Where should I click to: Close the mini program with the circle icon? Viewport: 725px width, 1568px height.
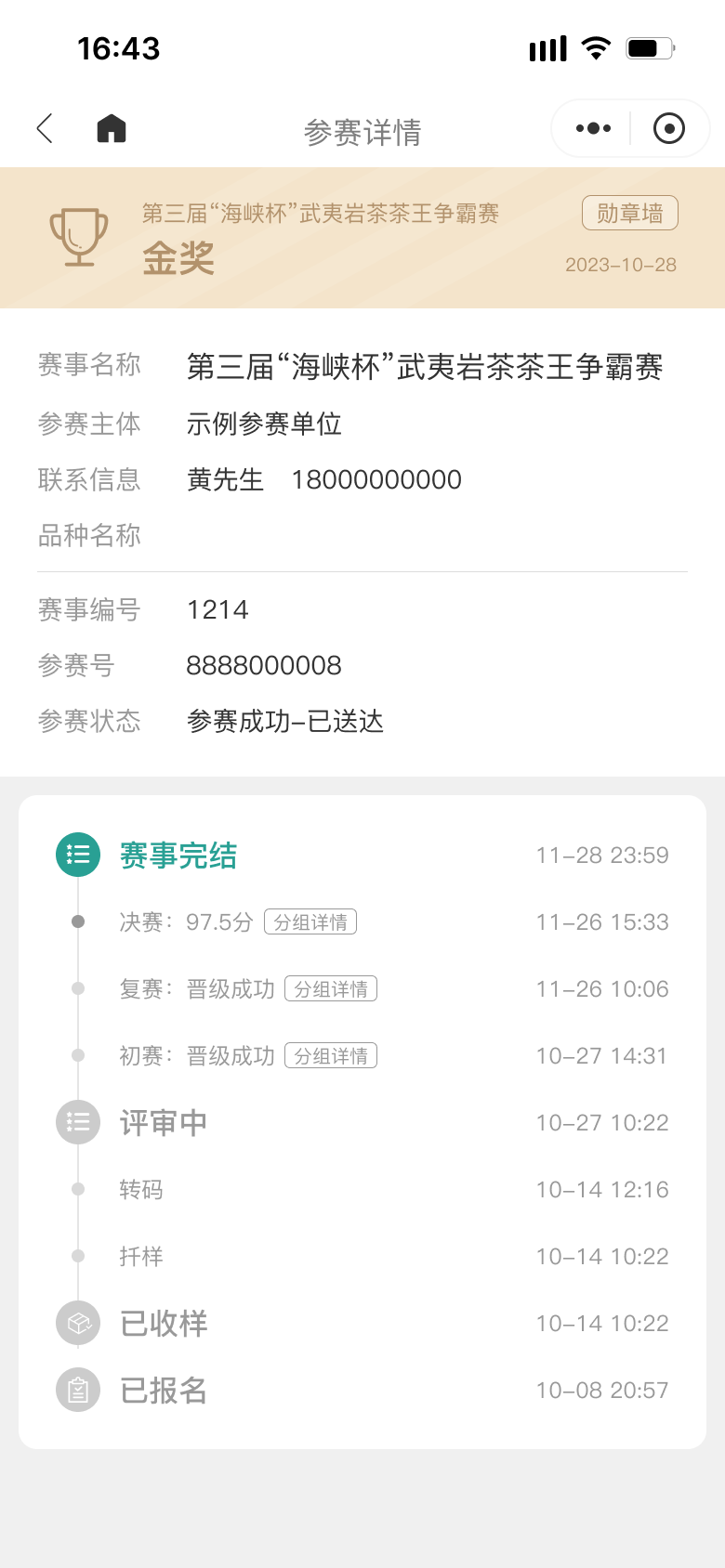tap(669, 128)
